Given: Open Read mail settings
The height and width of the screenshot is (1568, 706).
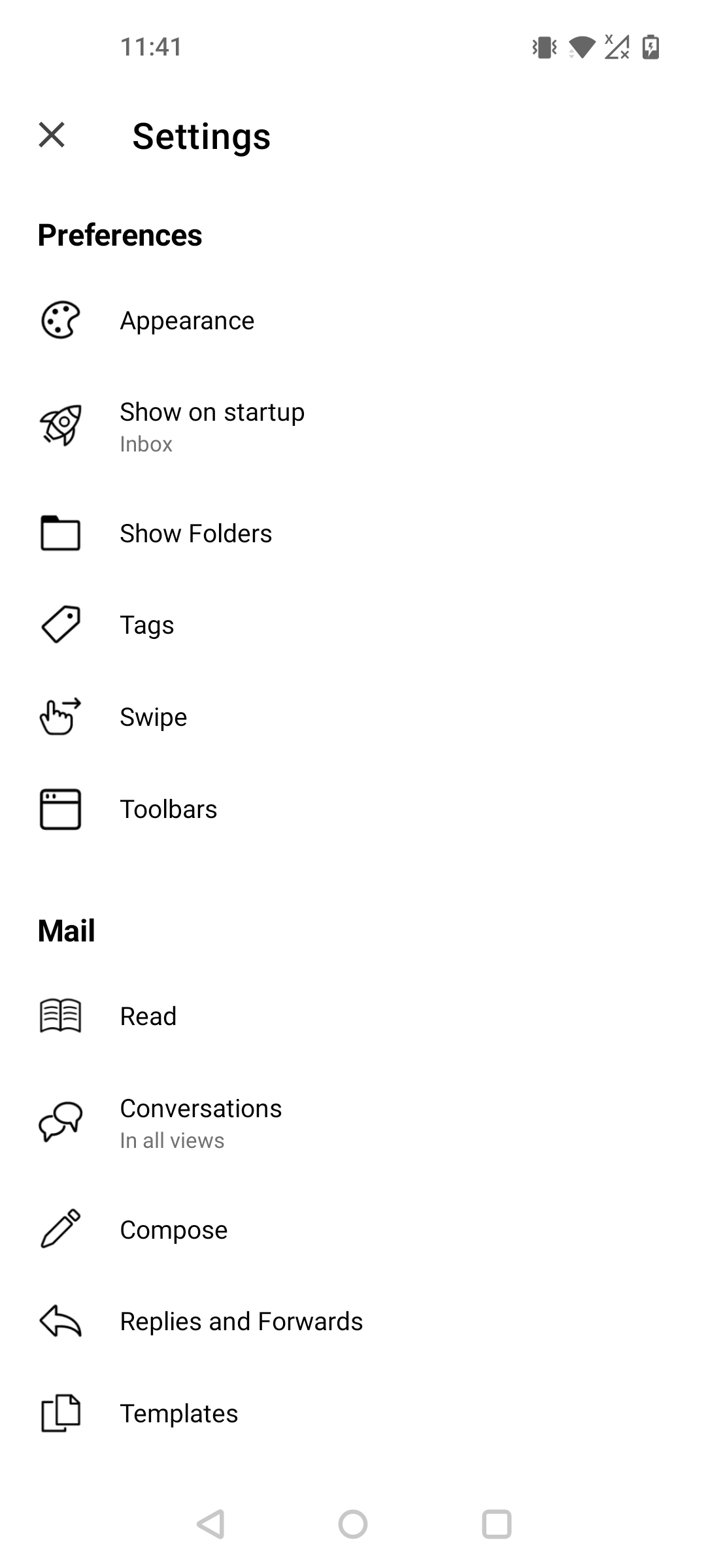Looking at the screenshot, I should 353,1016.
